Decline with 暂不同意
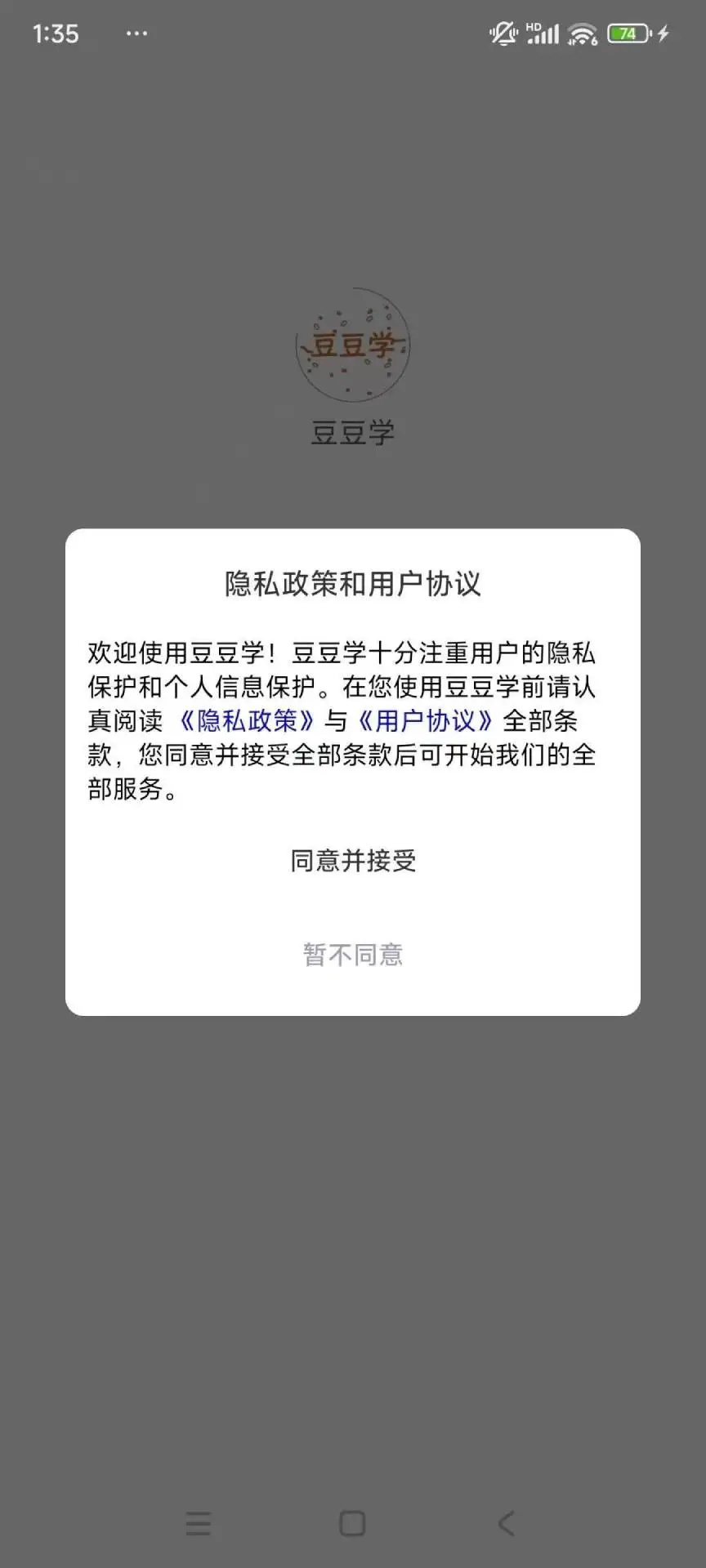The image size is (706, 1568). (353, 954)
